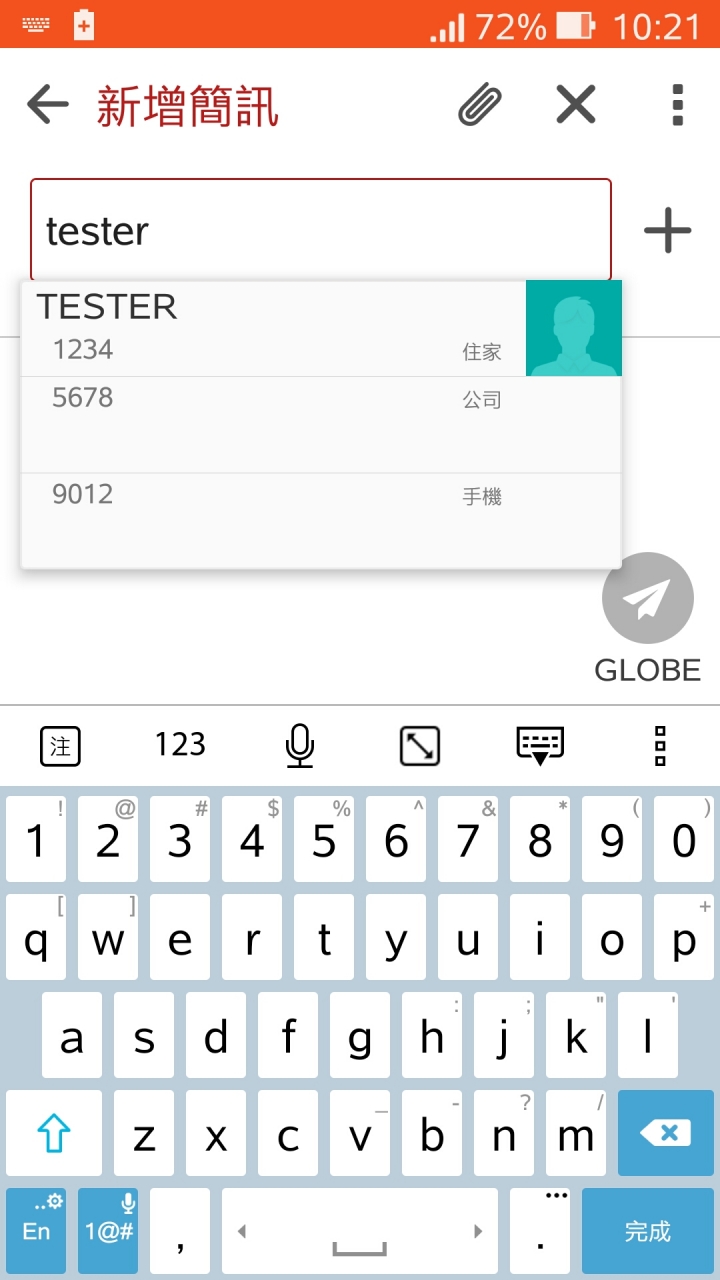Switch input language with the En key
Screen dimensions: 720x1280
(x=36, y=1230)
